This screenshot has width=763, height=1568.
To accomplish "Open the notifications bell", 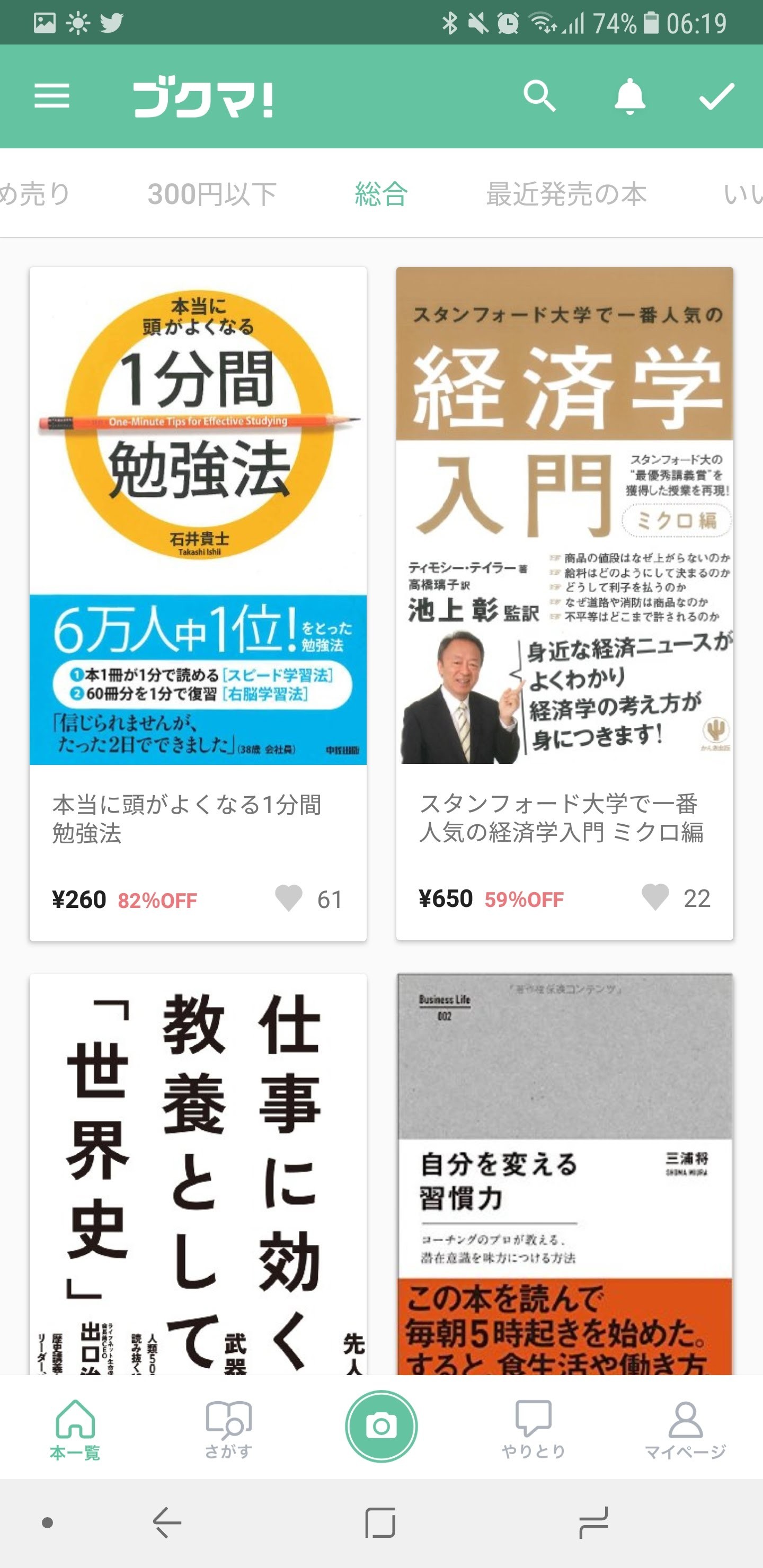I will tap(629, 96).
